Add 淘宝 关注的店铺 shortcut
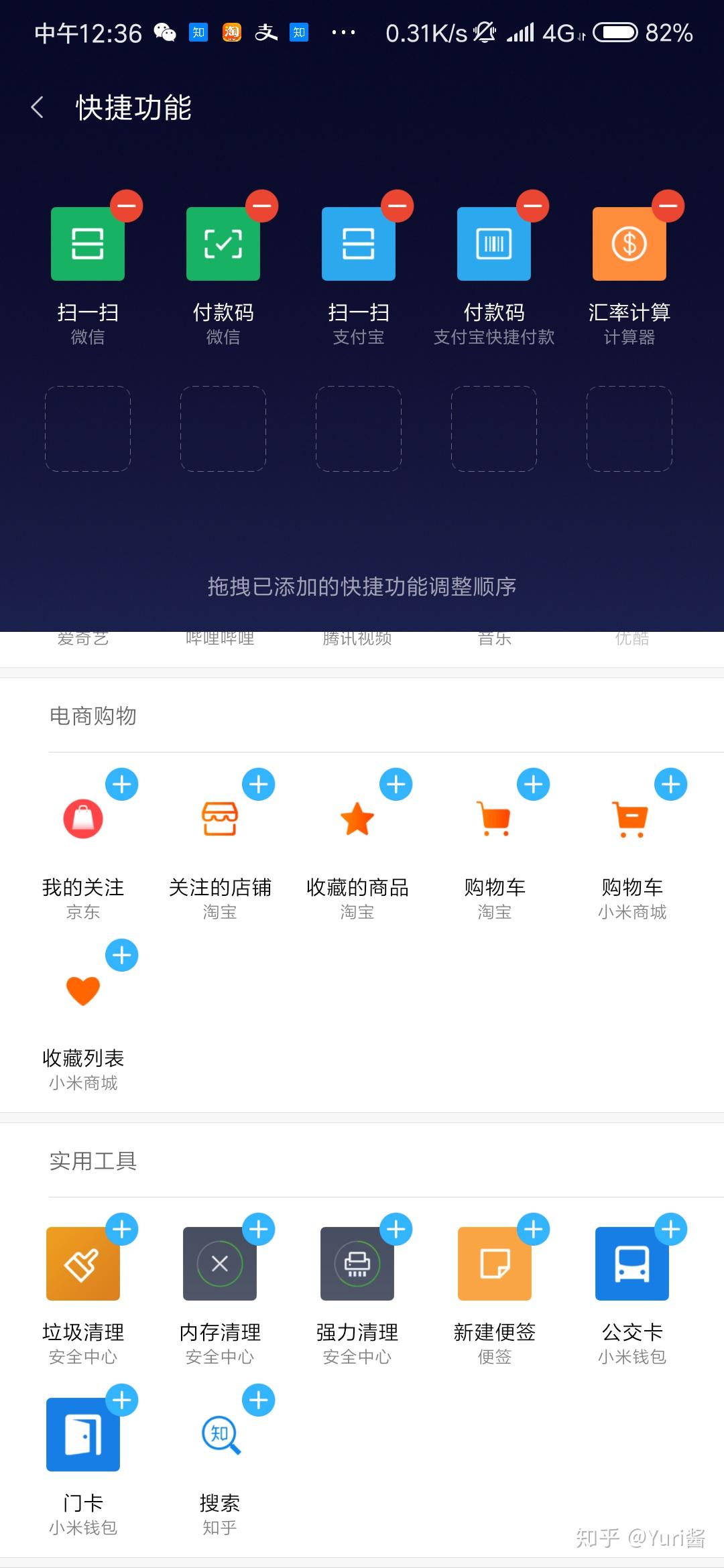Image resolution: width=724 pixels, height=1568 pixels. coord(259,784)
